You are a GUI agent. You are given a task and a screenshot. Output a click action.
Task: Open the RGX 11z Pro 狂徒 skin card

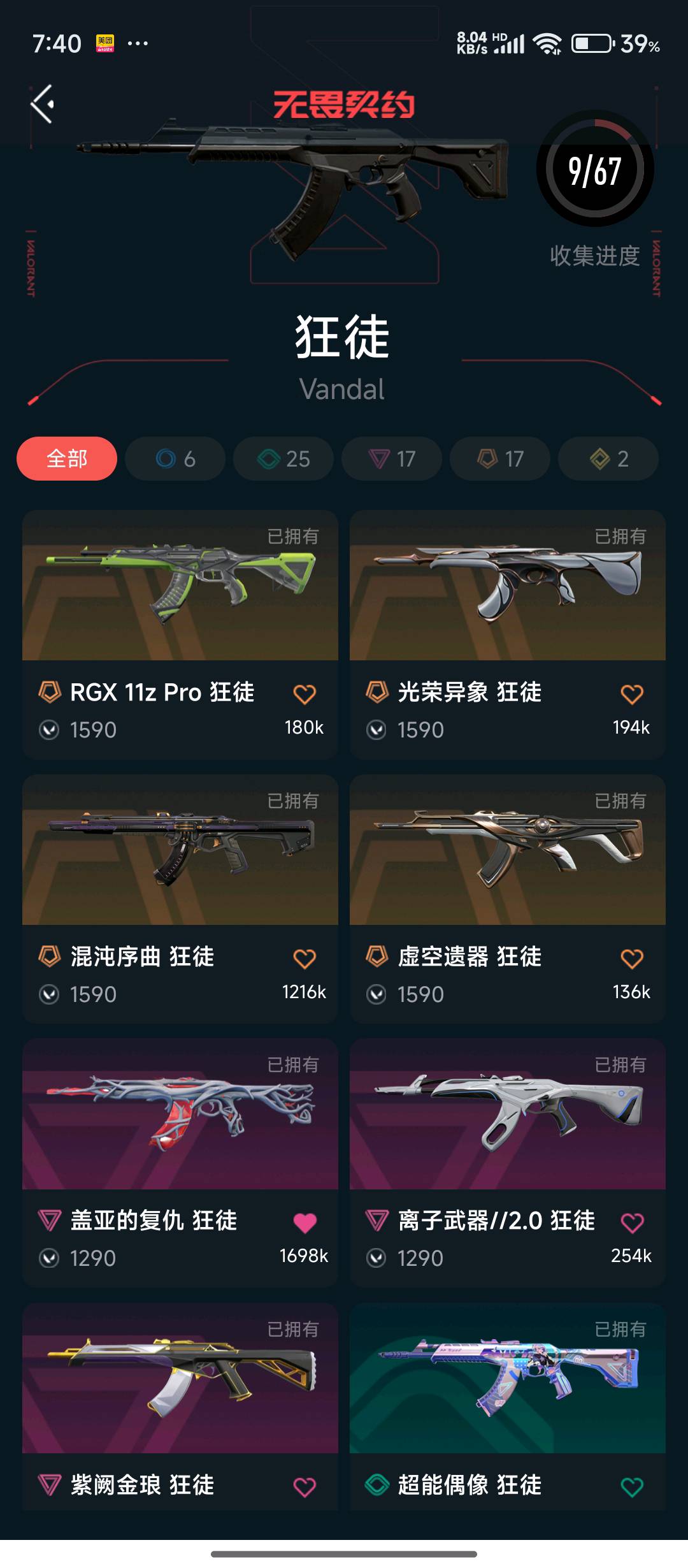click(180, 586)
